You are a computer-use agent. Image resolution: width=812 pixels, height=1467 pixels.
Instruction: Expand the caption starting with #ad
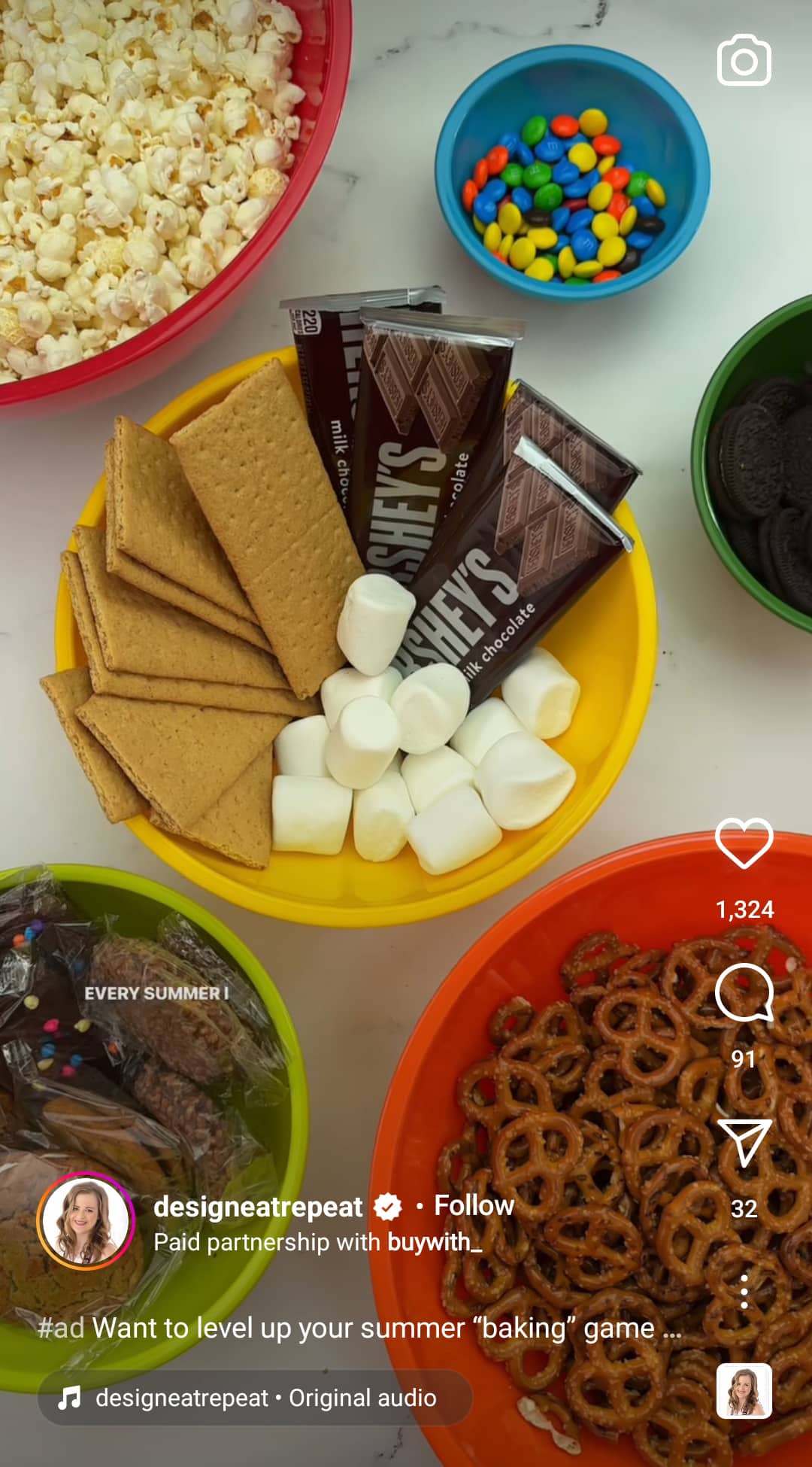359,1329
